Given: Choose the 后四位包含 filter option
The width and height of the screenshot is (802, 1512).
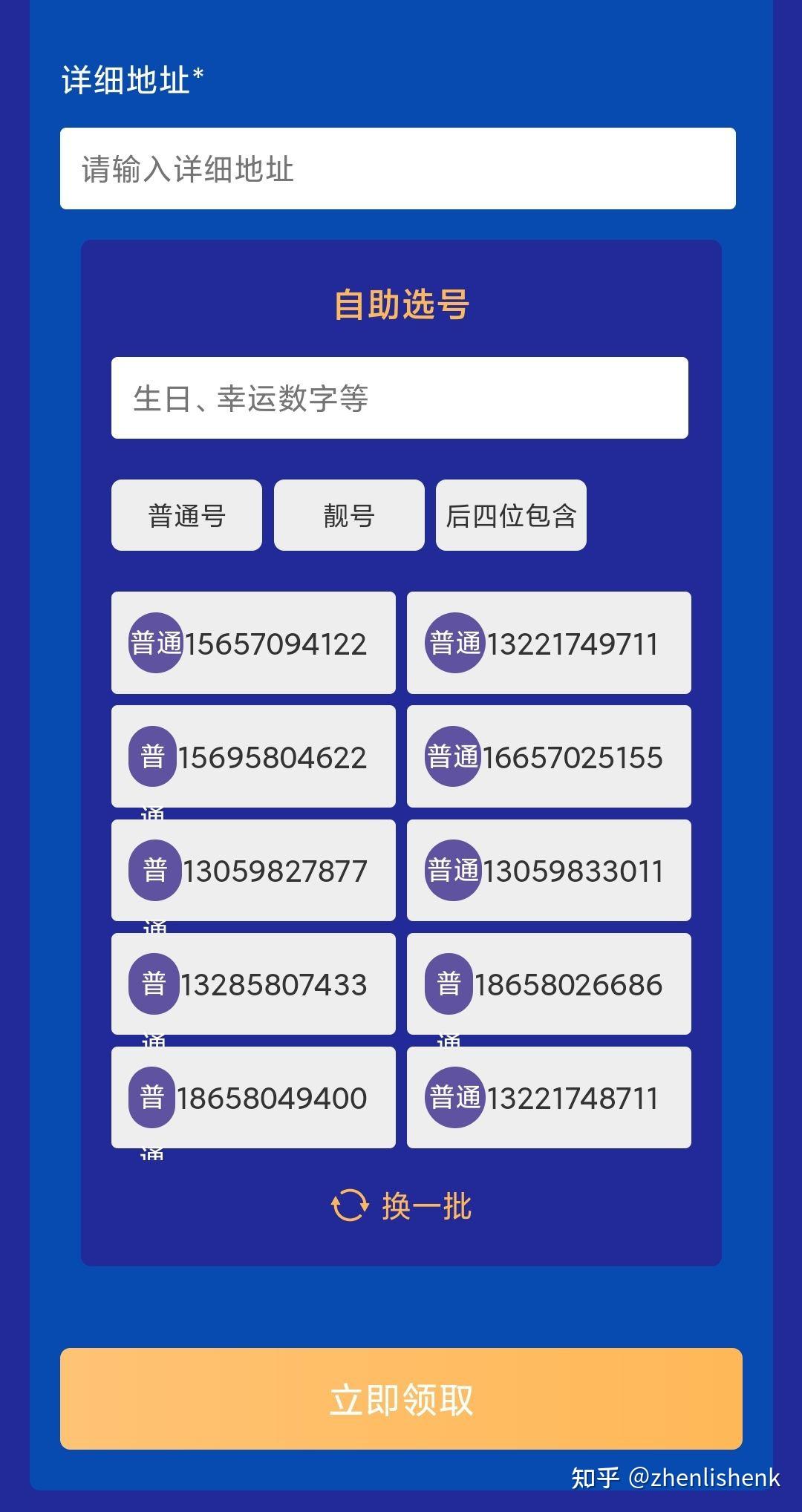Looking at the screenshot, I should point(511,515).
